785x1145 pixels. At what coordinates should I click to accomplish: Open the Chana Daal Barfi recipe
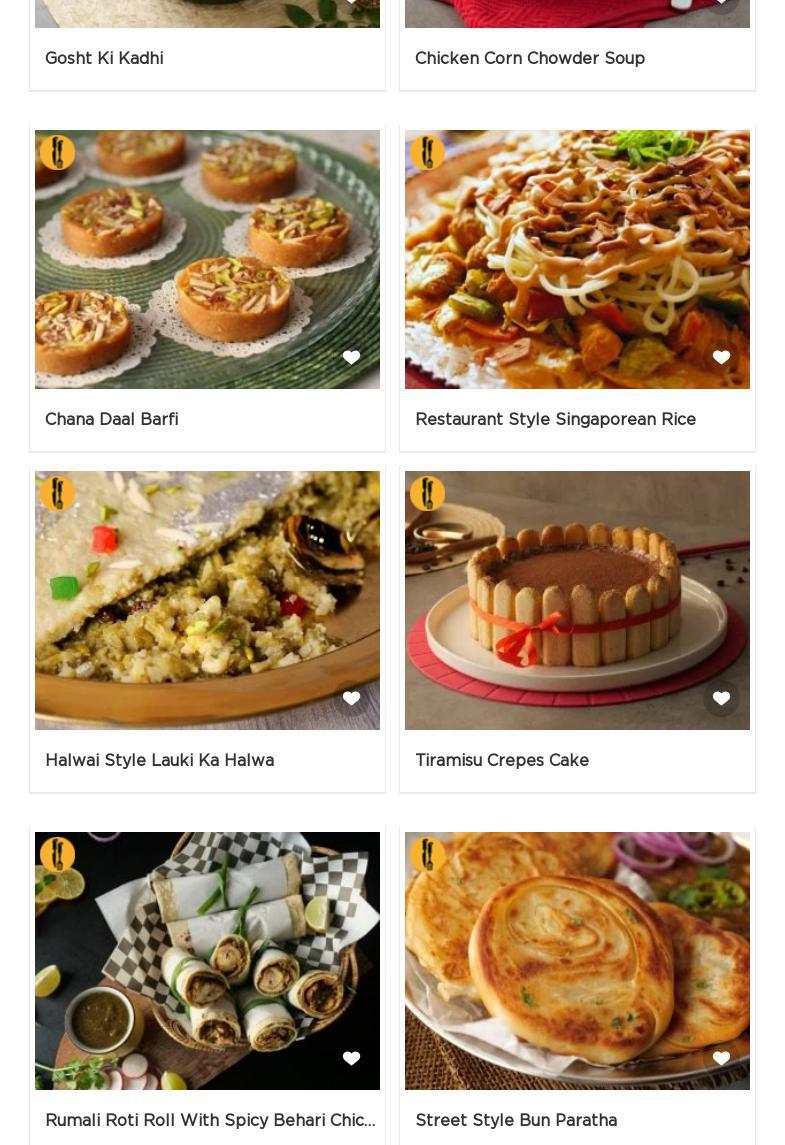pyautogui.click(x=112, y=420)
